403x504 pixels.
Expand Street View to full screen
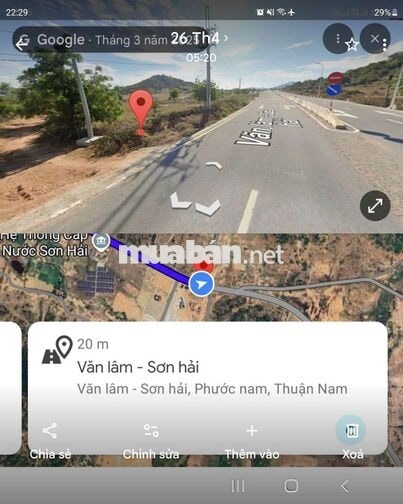[x=375, y=206]
